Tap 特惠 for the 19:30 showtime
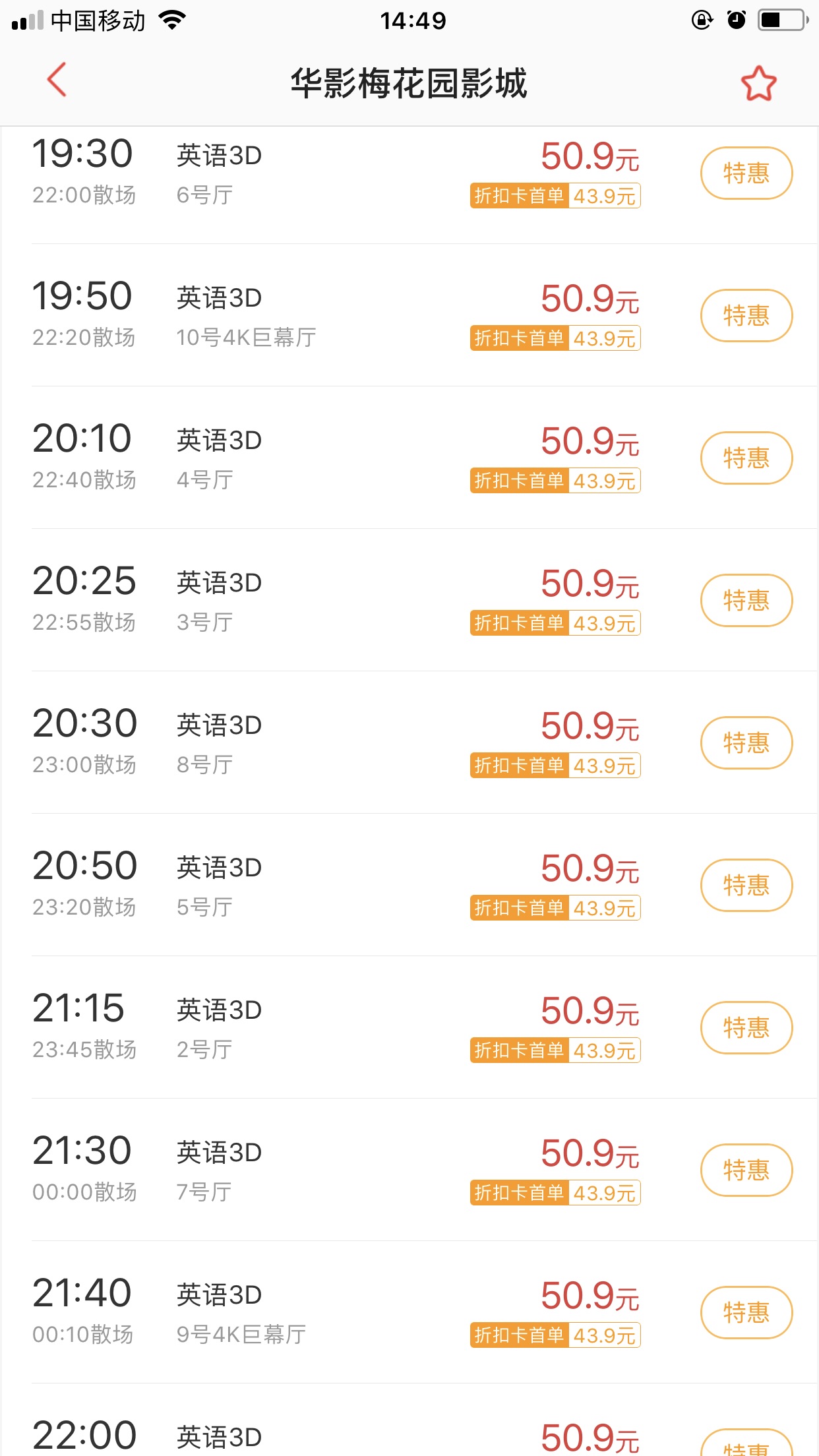The width and height of the screenshot is (819, 1456). click(x=746, y=173)
